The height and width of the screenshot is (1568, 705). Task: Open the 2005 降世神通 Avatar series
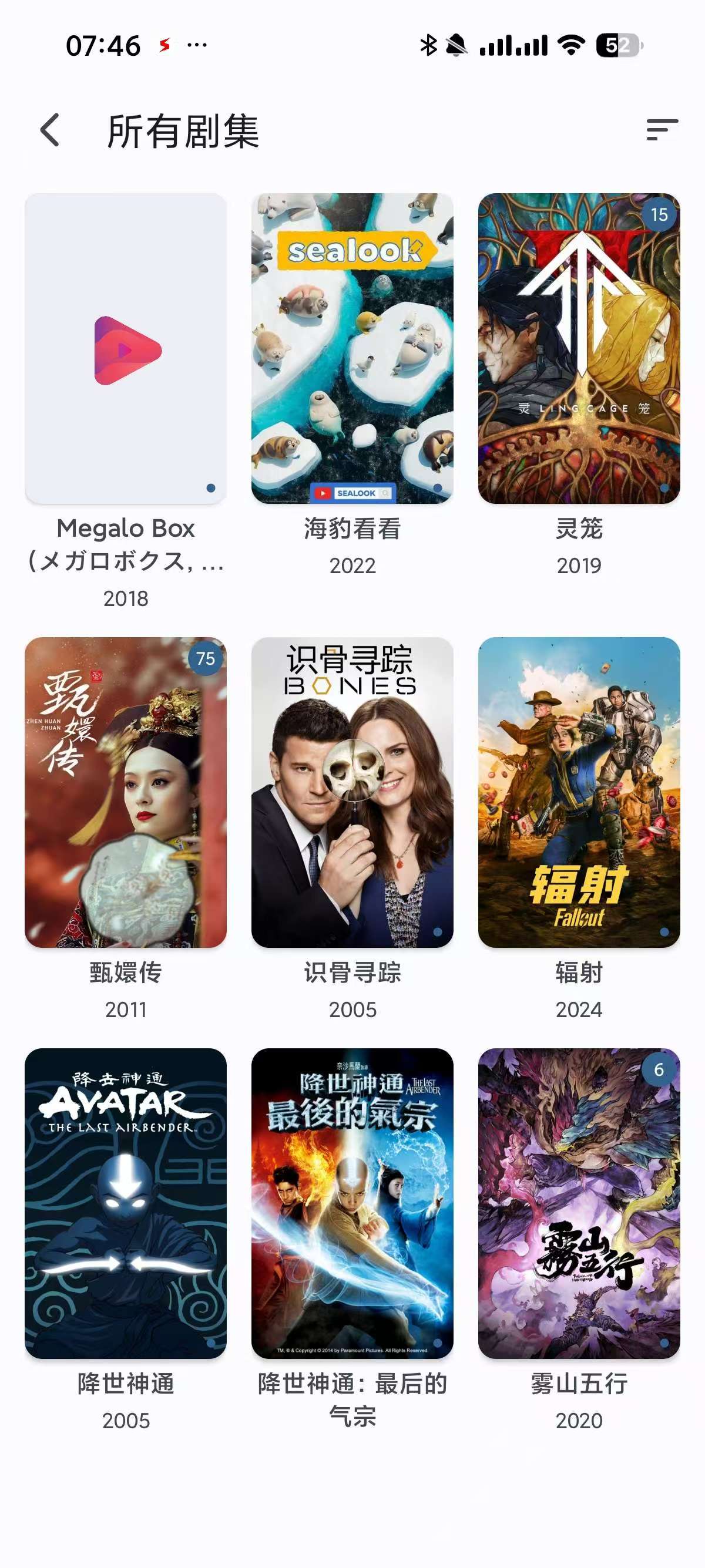(x=125, y=1203)
